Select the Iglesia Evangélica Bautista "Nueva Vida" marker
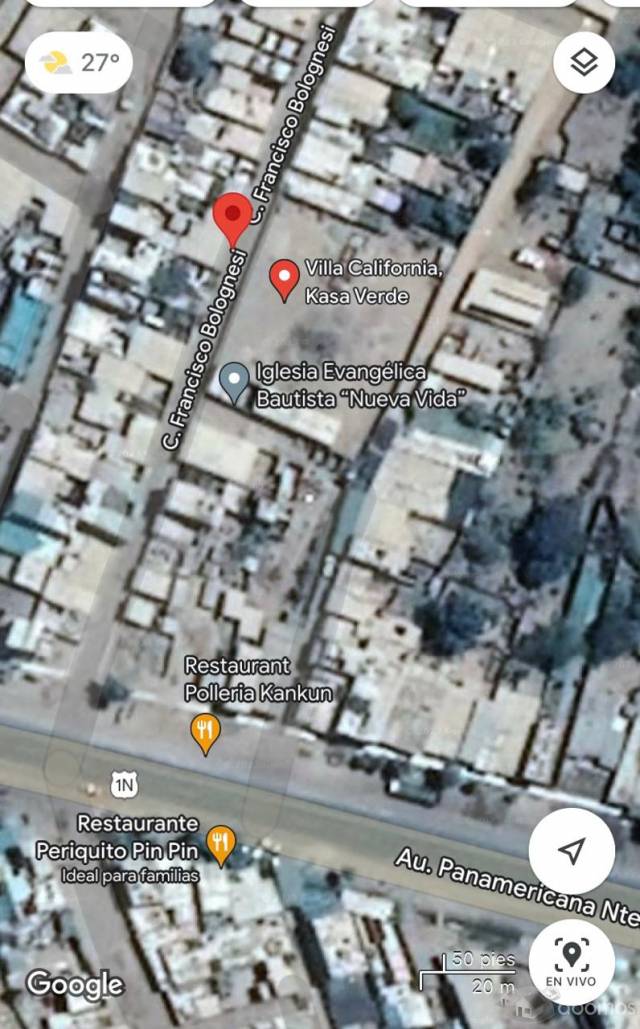640x1029 pixels. (234, 381)
